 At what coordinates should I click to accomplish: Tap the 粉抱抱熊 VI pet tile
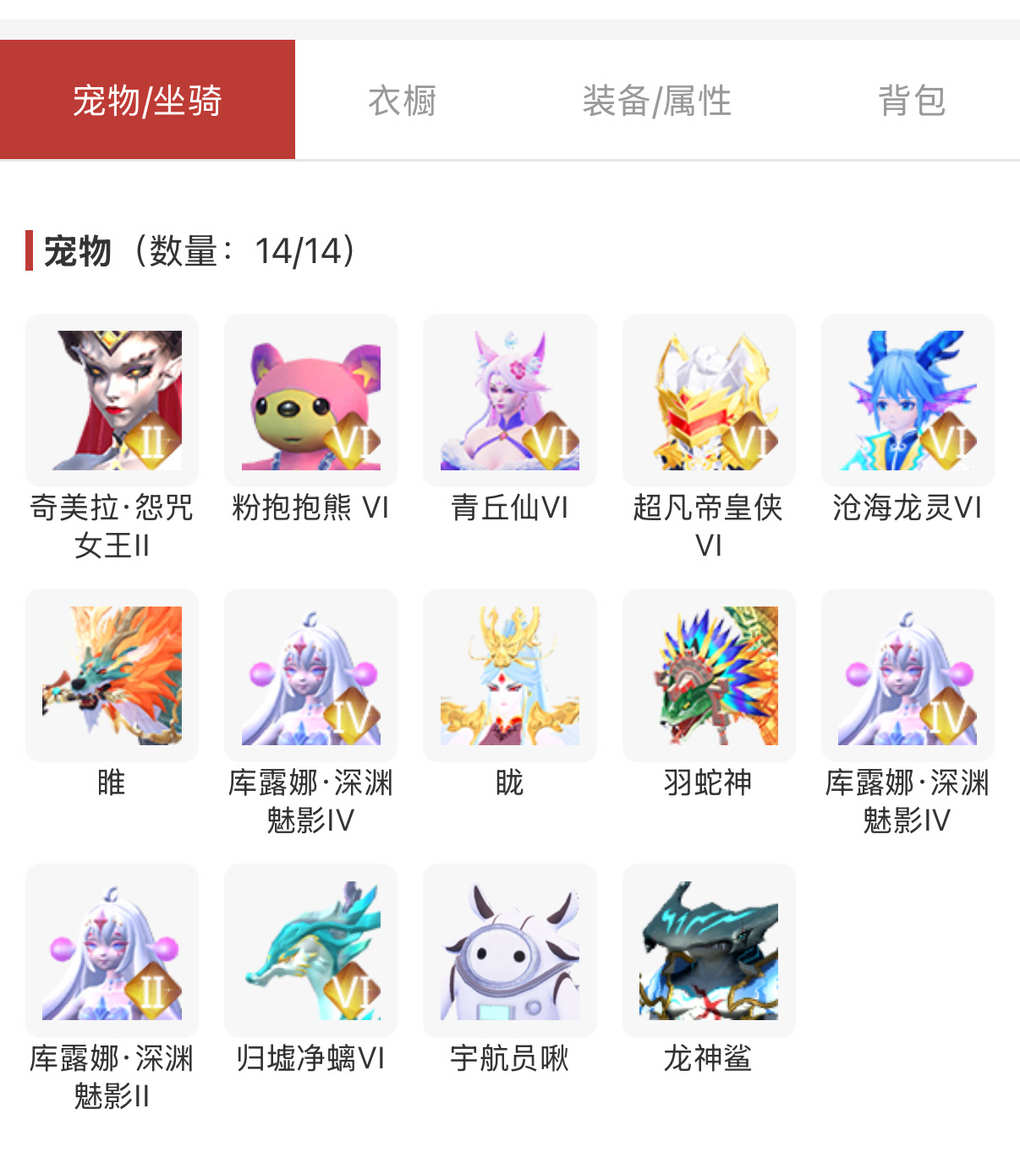pyautogui.click(x=311, y=400)
